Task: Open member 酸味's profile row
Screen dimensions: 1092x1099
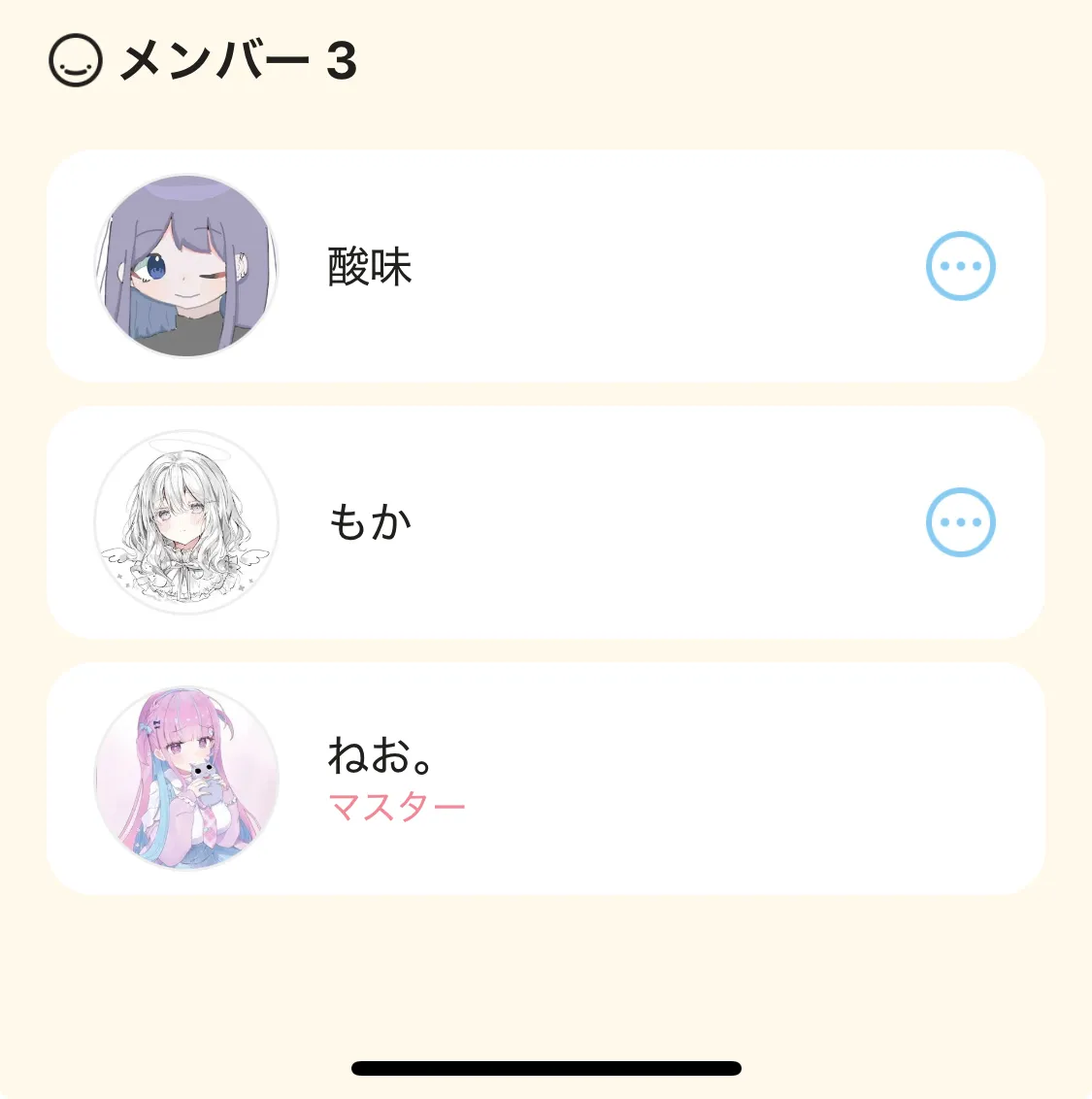Action: click(370, 266)
